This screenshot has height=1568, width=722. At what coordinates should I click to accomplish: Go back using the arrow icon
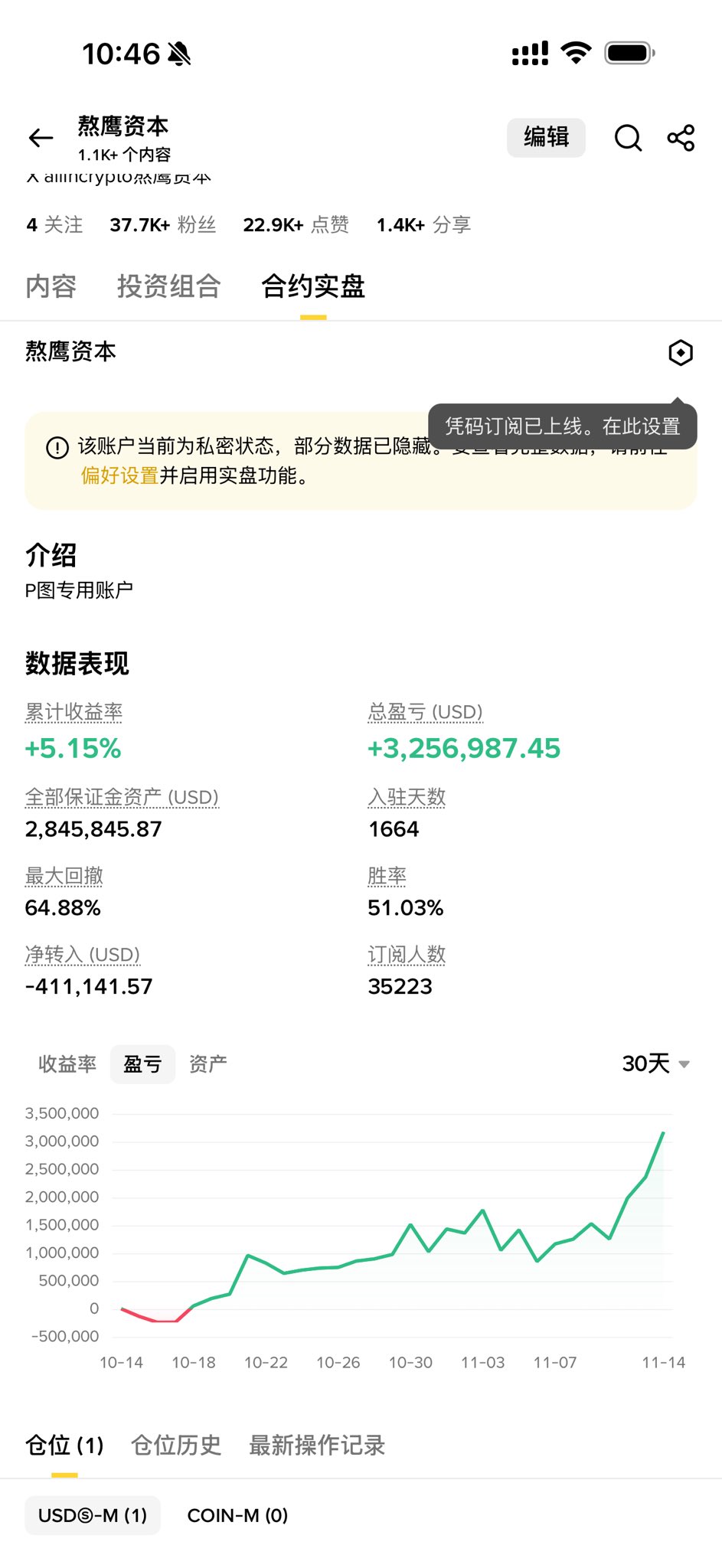41,138
